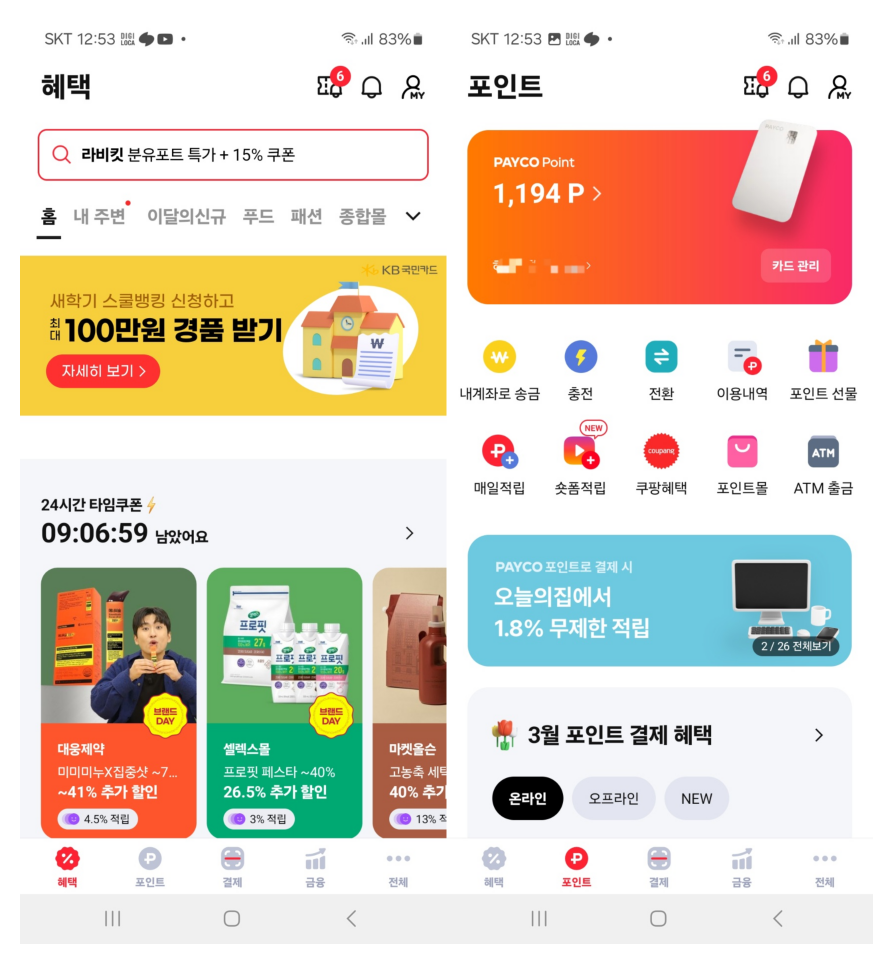Tap the 충전 icon

click(x=580, y=369)
